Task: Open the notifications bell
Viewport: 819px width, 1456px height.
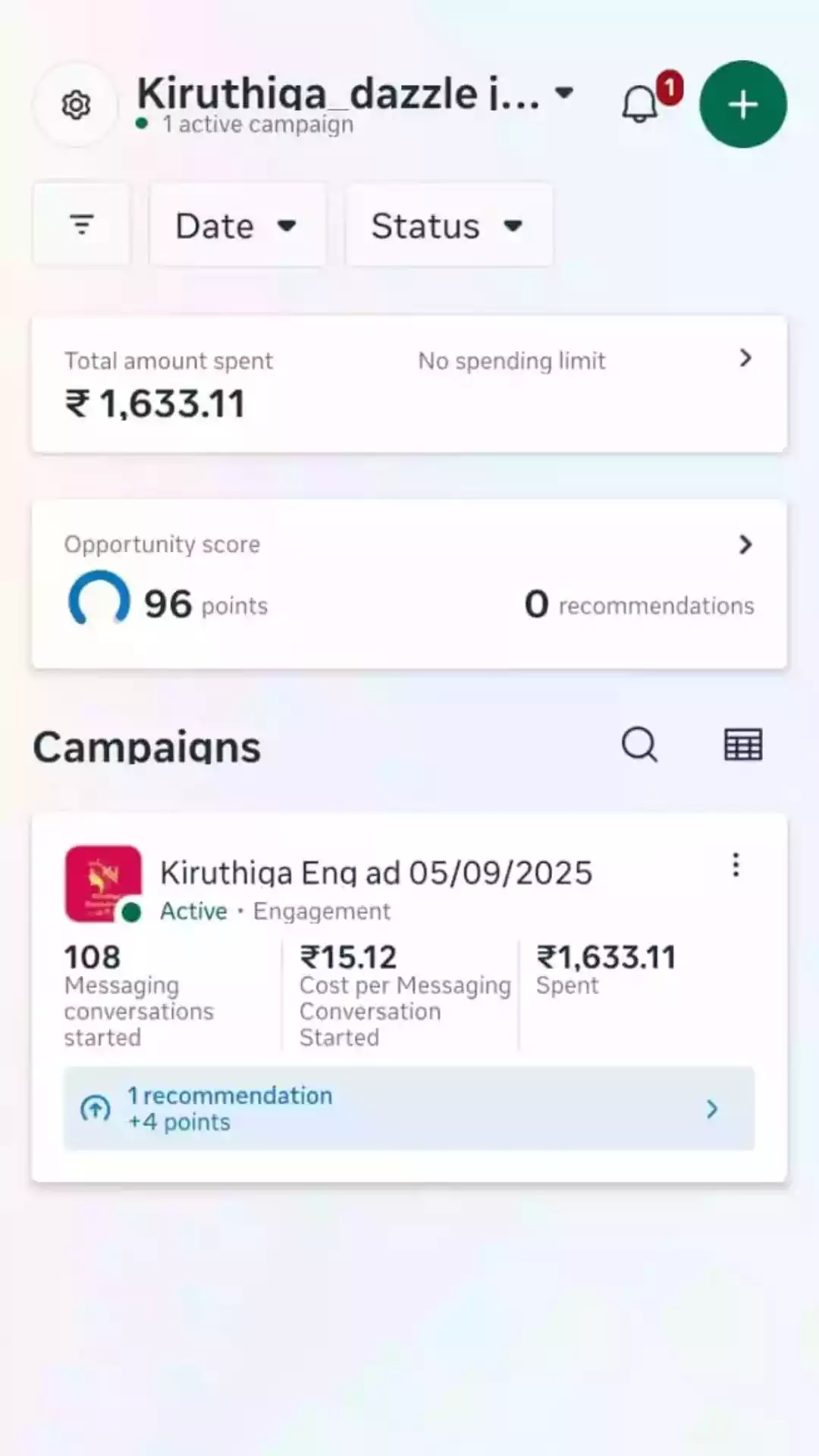Action: (641, 105)
